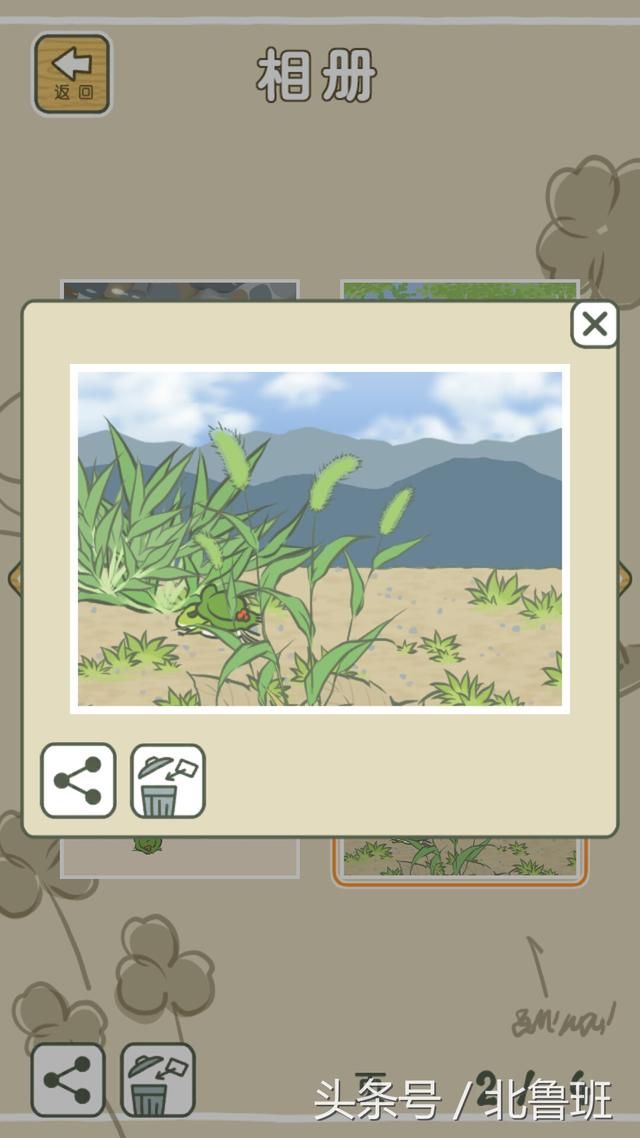The image size is (640, 1138).
Task: Share the frog photo from the dialog
Action: (78, 781)
